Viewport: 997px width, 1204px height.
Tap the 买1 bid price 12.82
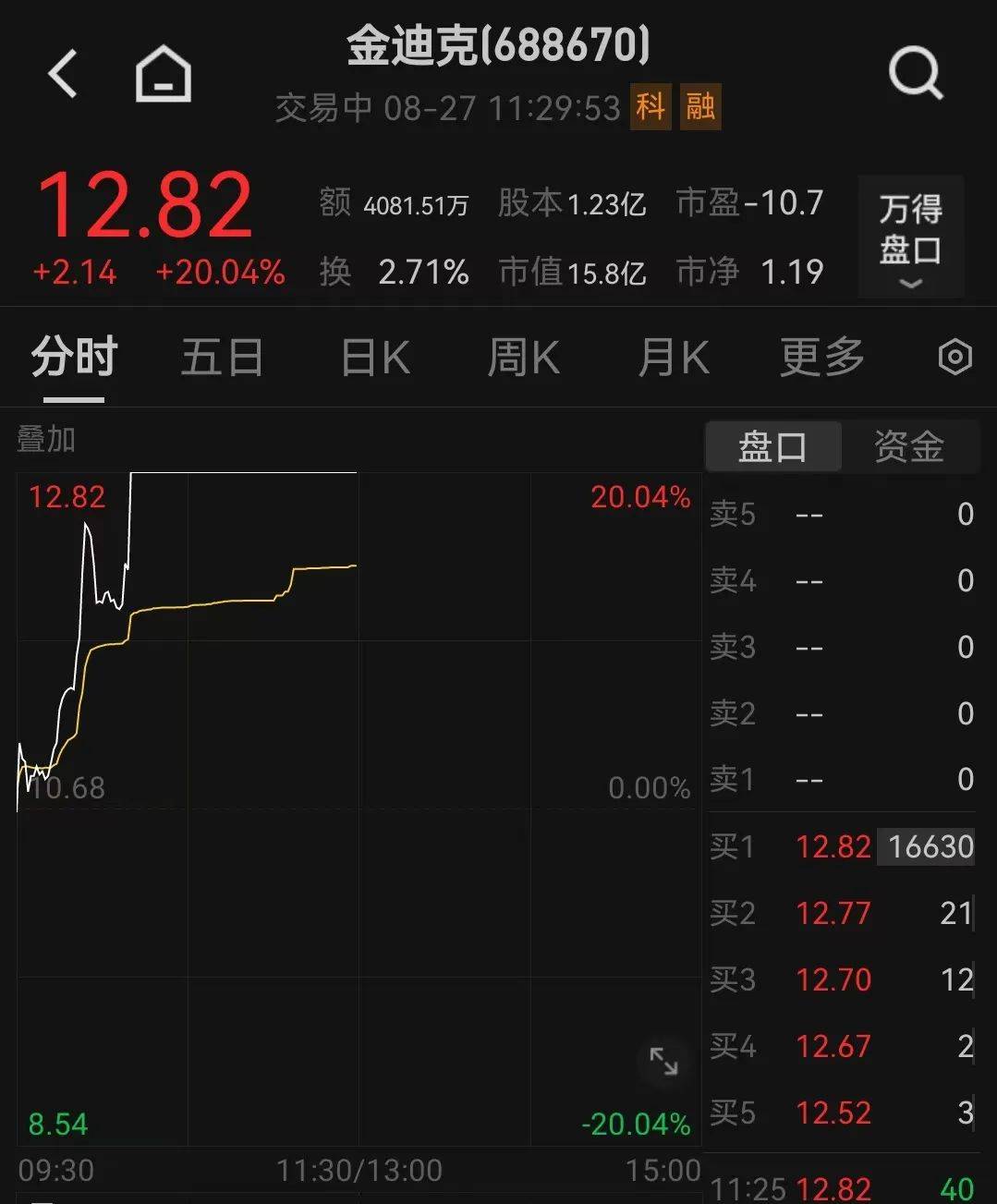pyautogui.click(x=833, y=846)
